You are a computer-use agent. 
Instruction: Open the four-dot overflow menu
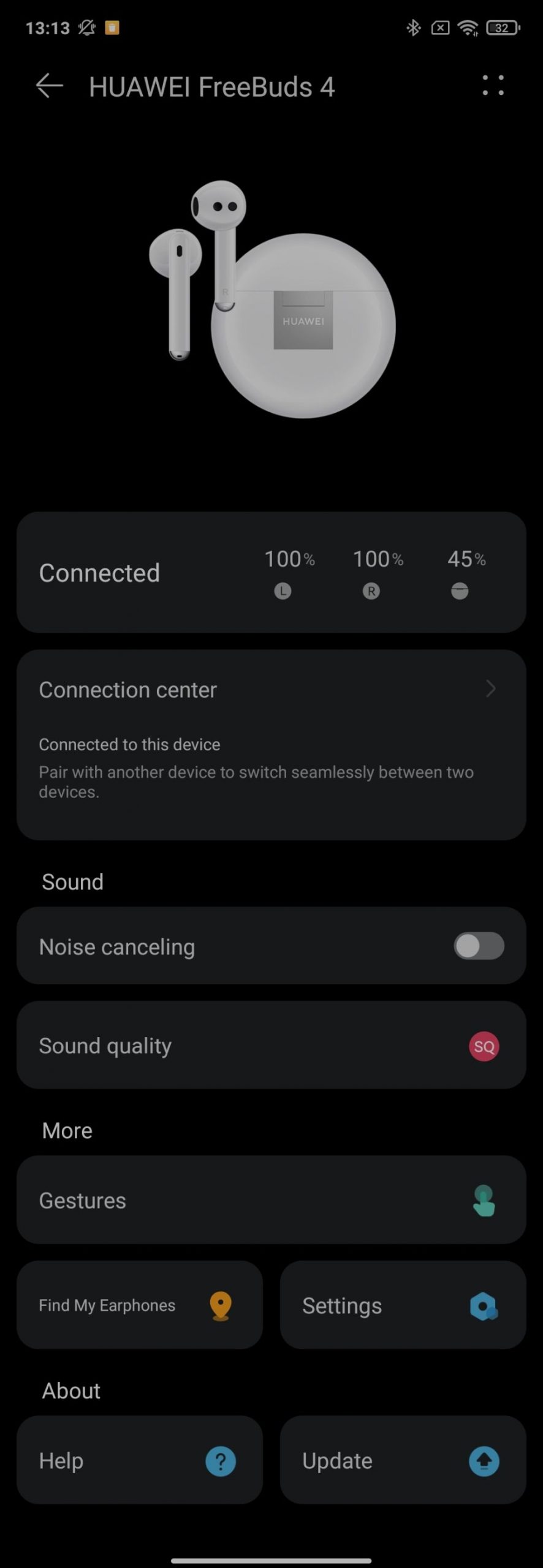[493, 86]
